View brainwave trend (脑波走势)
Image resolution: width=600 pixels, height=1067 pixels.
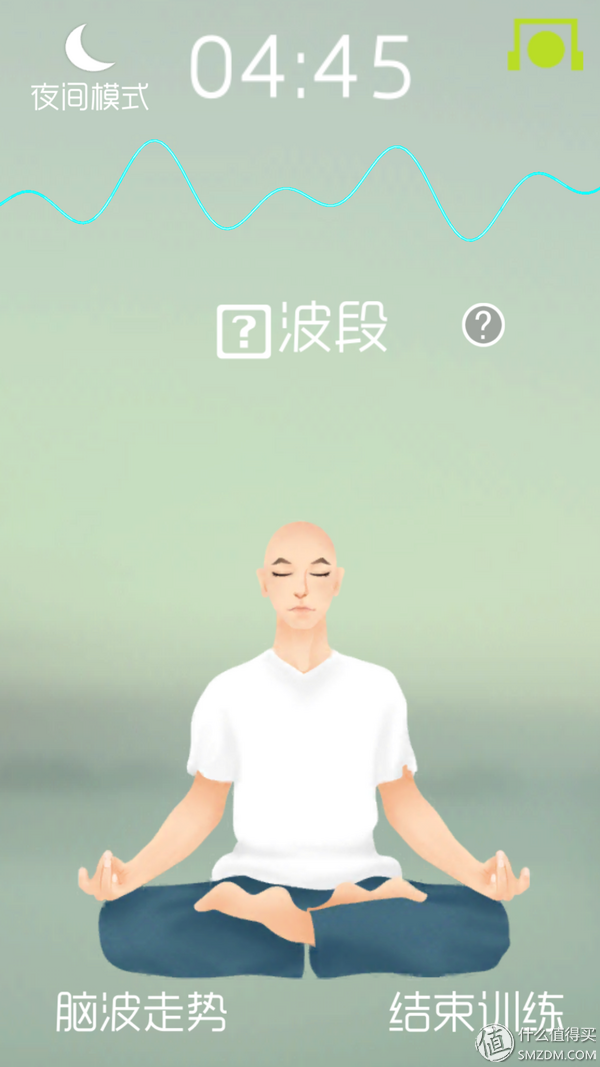141,1011
